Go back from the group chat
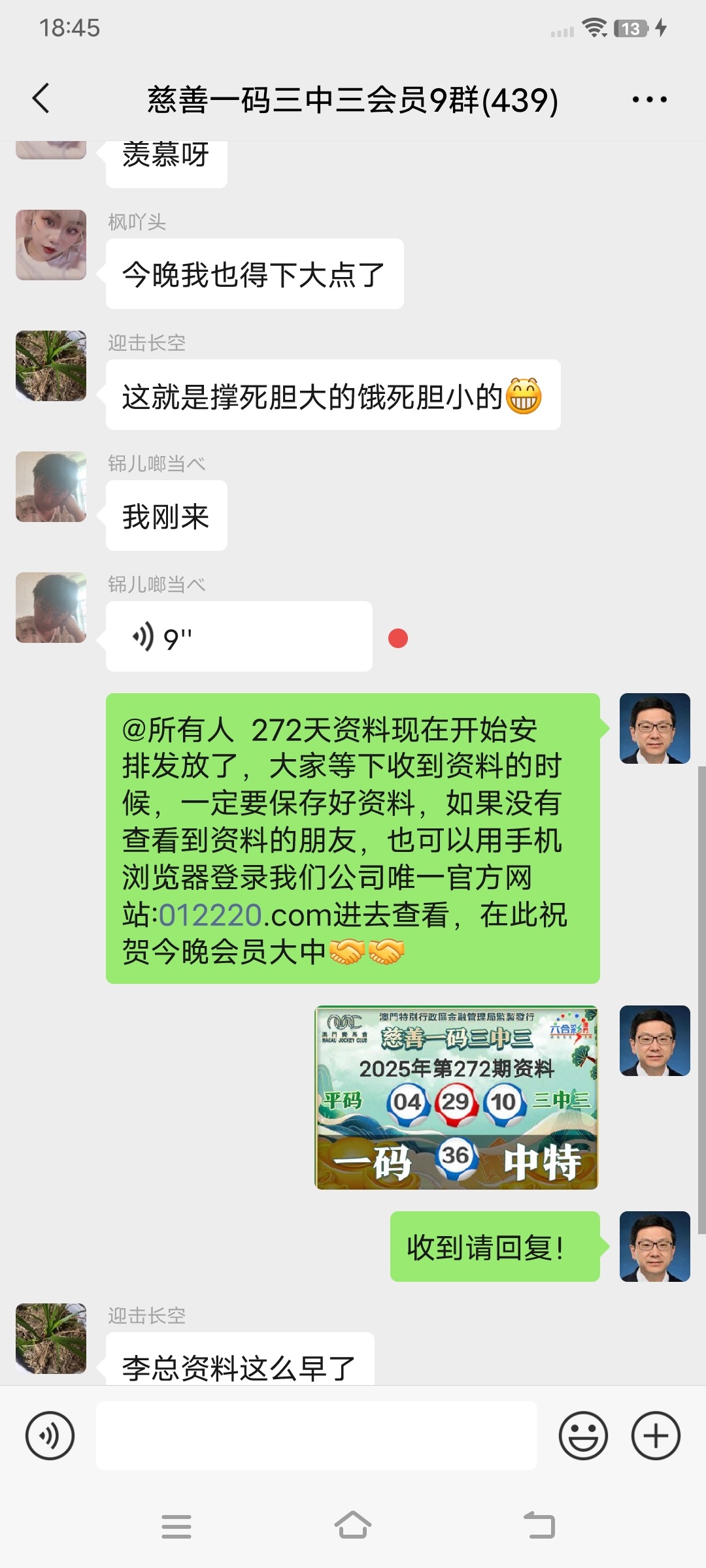 click(x=41, y=99)
